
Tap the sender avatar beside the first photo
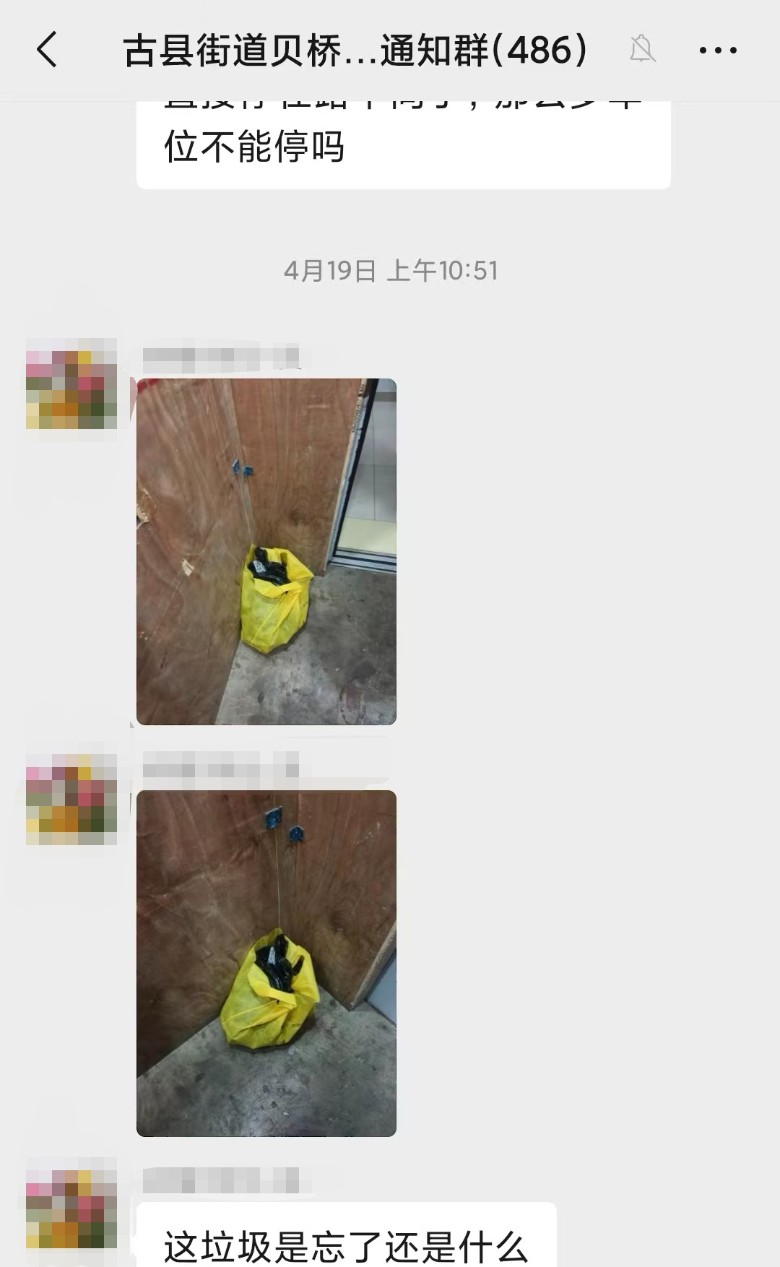(x=71, y=384)
